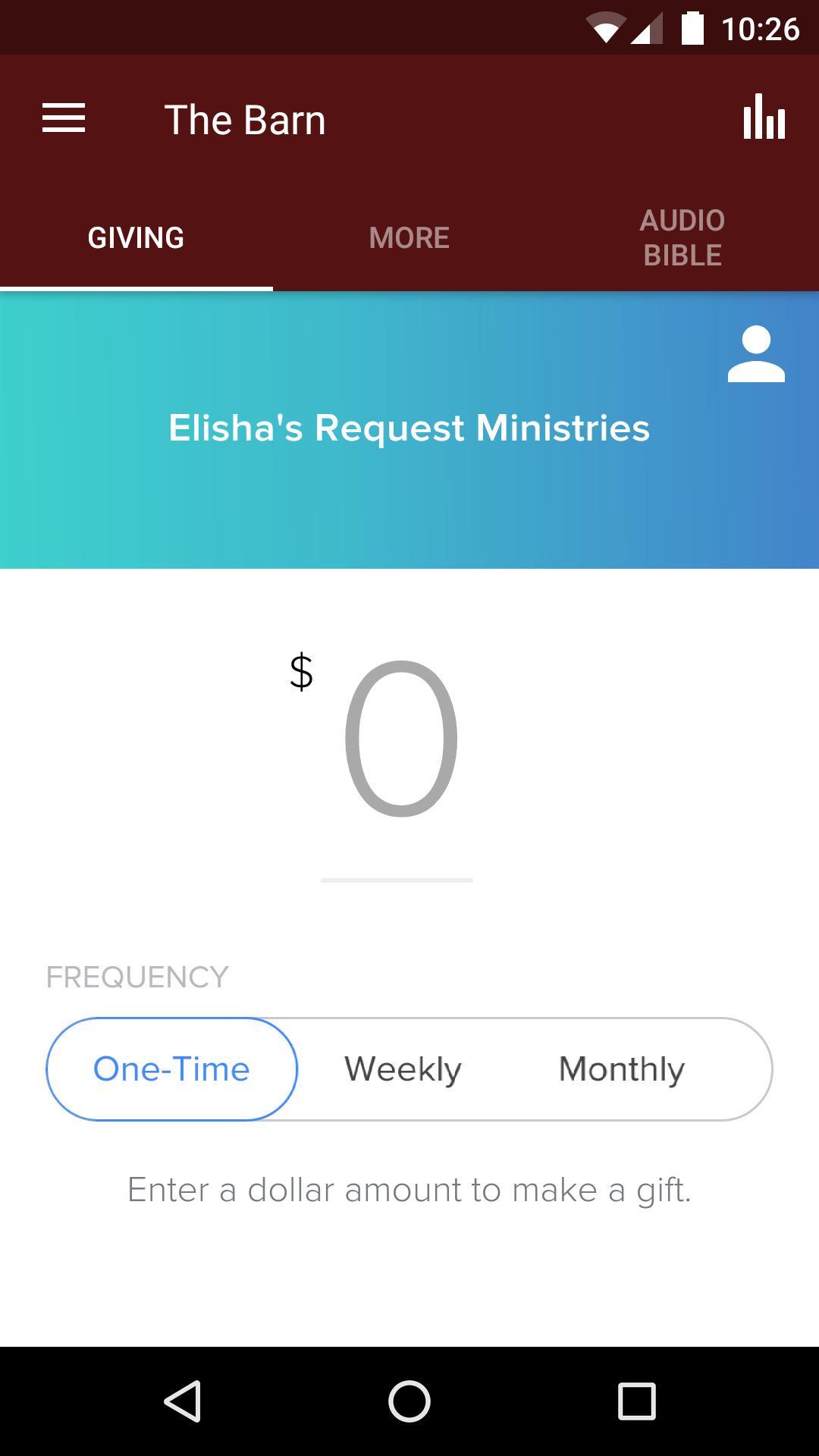Switch to the Audio Bible tab
Image resolution: width=819 pixels, height=1456 pixels.
[x=682, y=238]
